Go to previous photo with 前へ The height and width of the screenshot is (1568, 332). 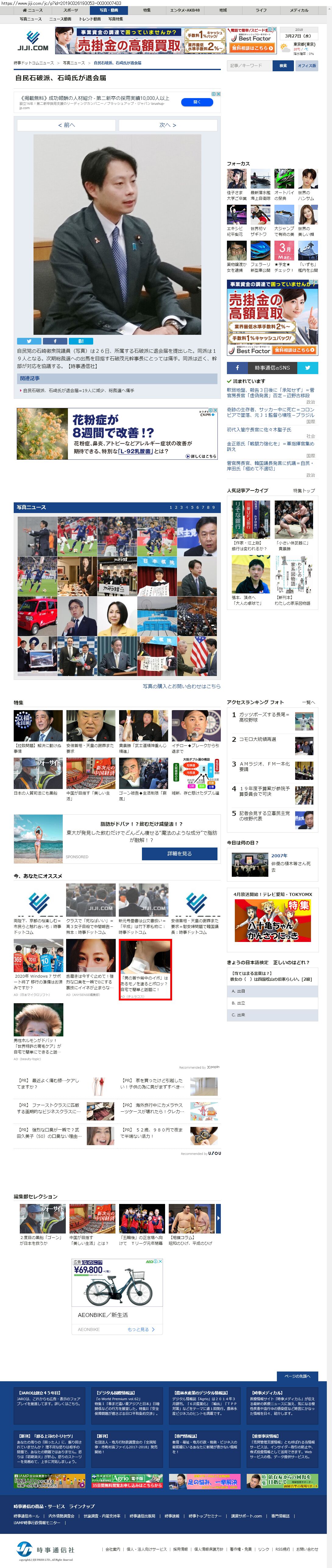click(x=66, y=125)
